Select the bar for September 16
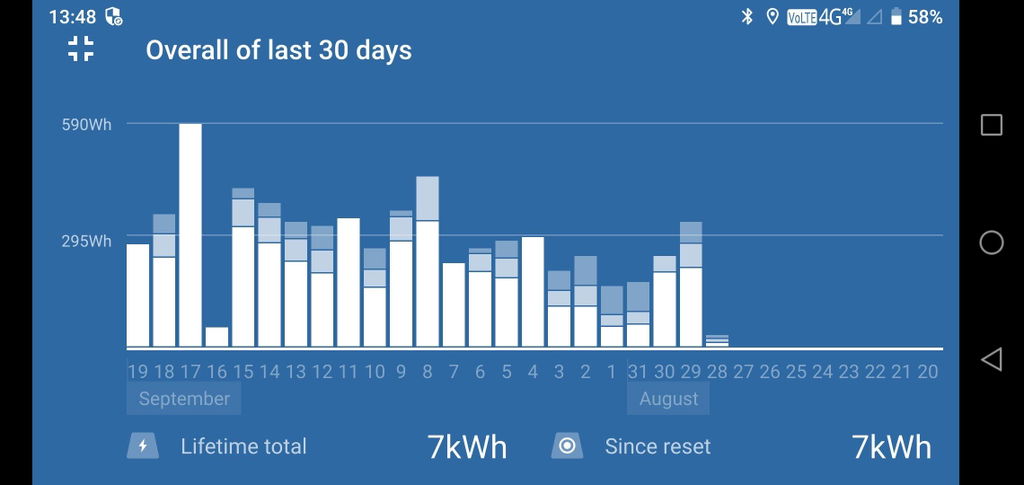Screen dimensions: 1024x485 pos(217,337)
